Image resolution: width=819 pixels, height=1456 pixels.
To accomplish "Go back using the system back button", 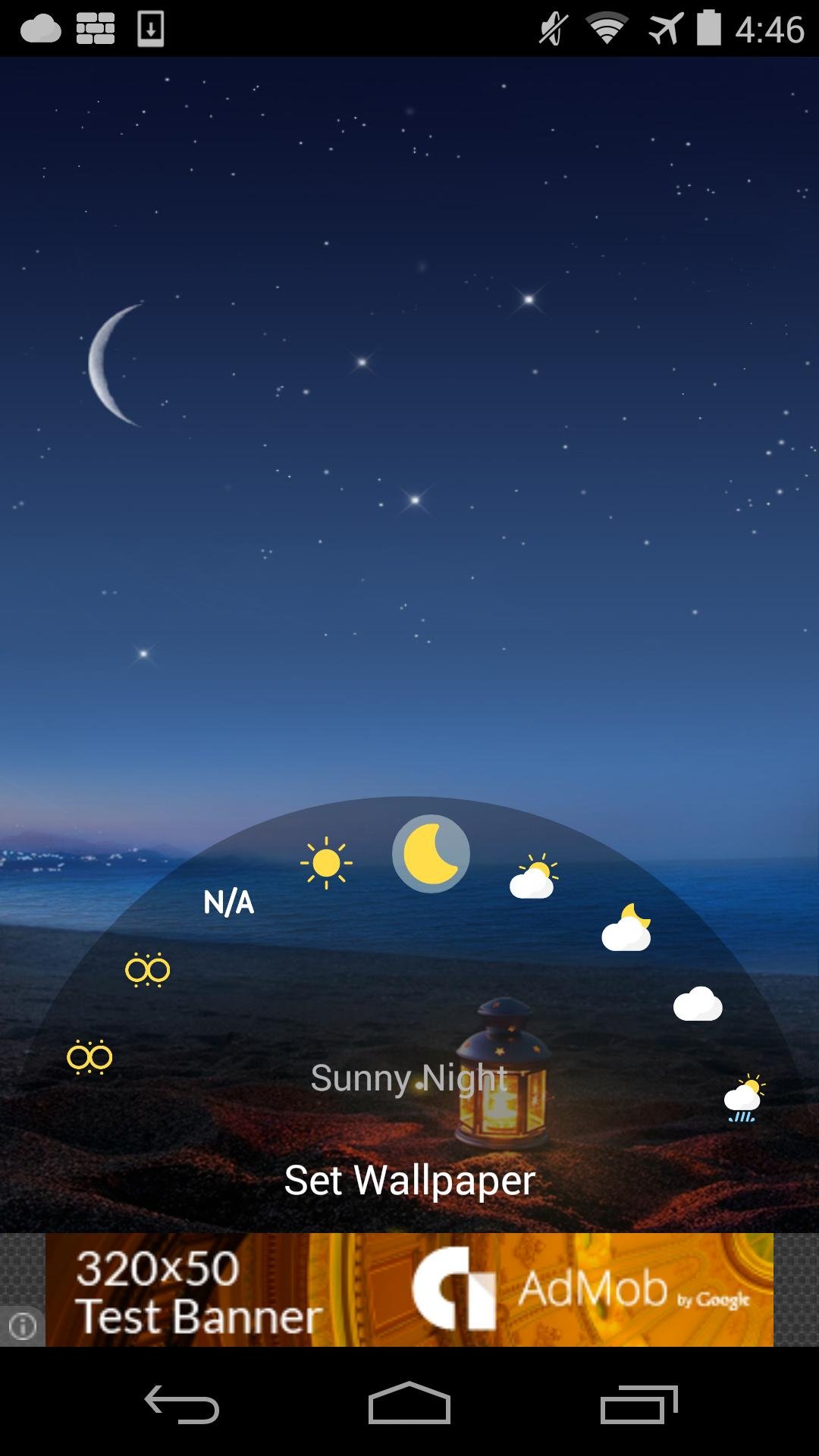I will (182, 1404).
